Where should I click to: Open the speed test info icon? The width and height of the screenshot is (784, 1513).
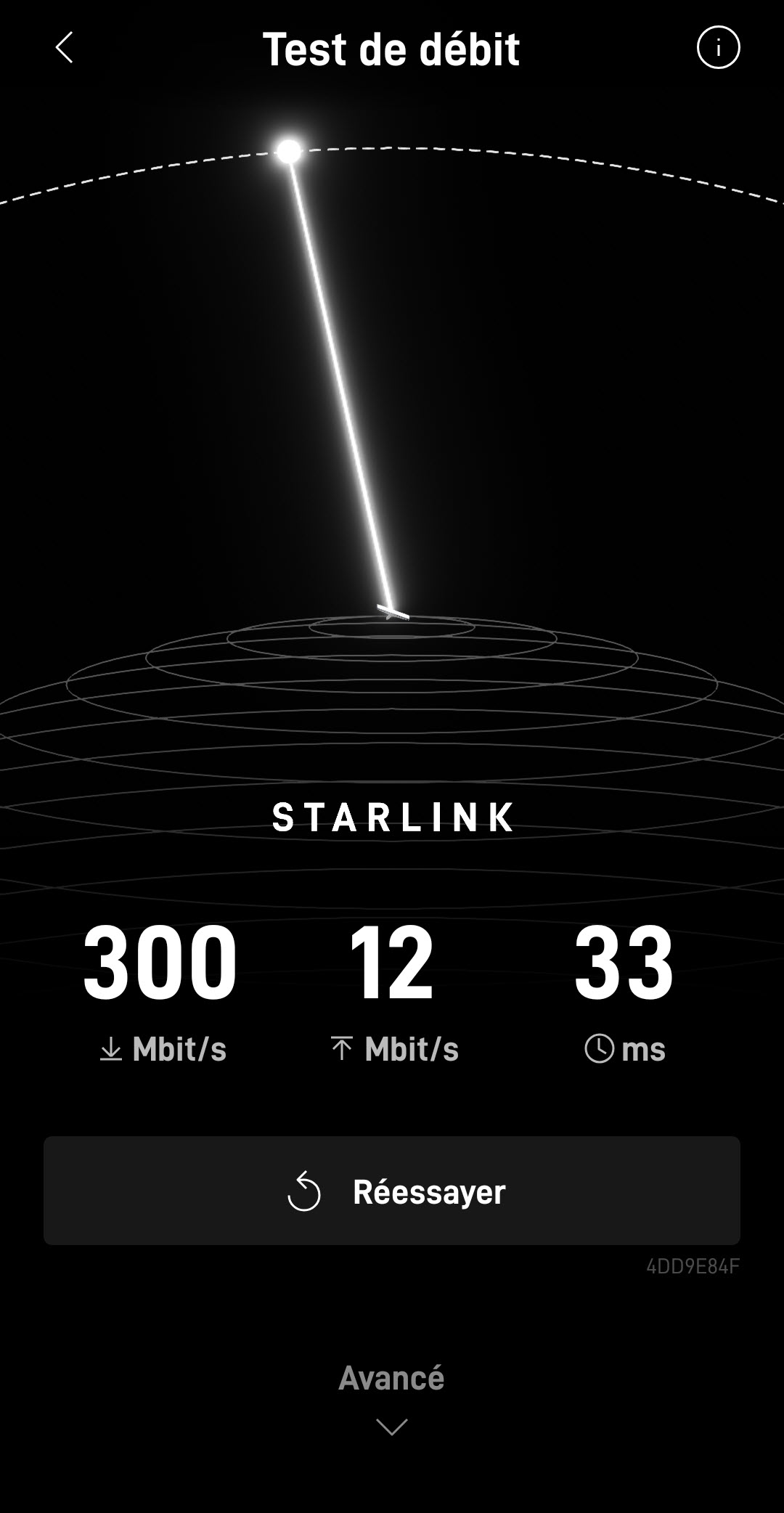pos(718,48)
